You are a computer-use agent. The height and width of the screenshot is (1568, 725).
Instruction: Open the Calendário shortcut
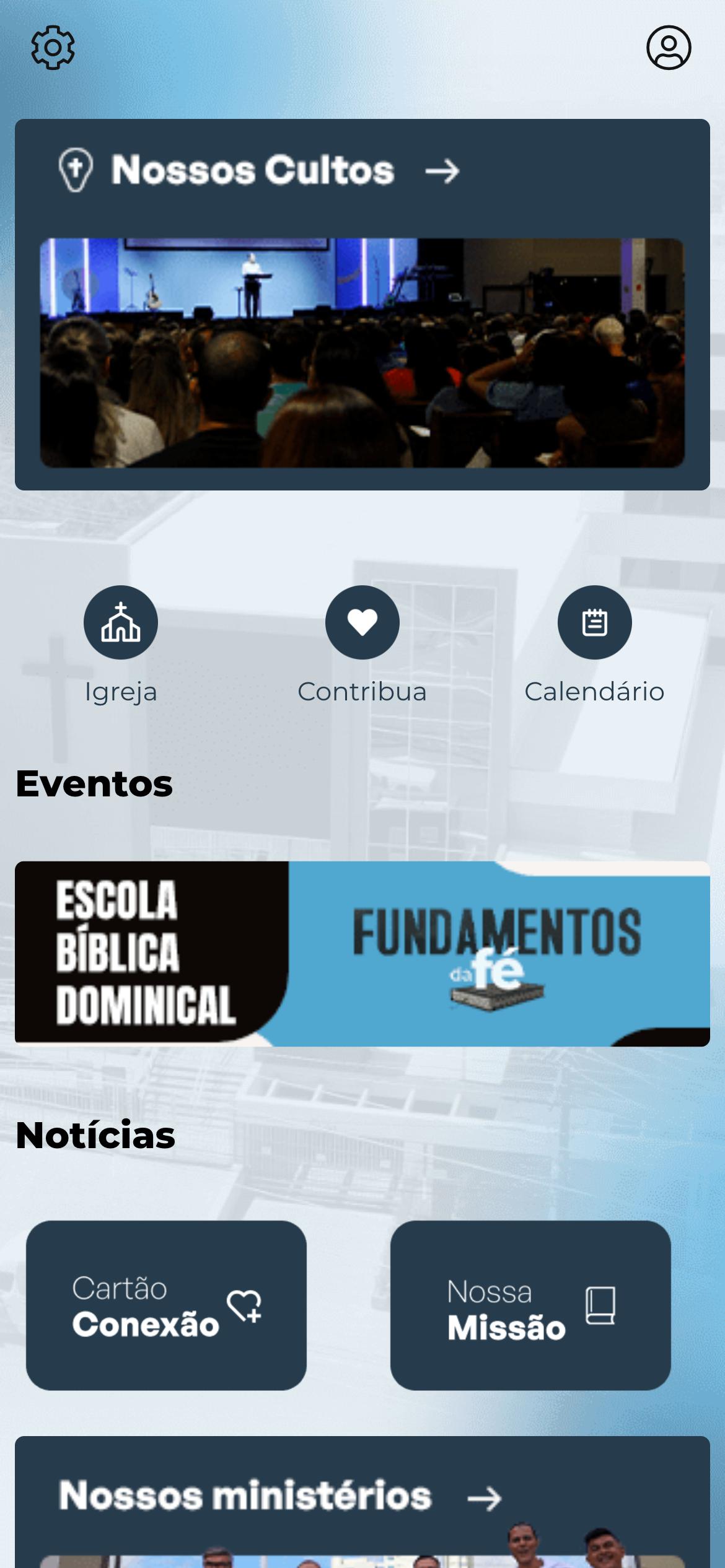[594, 622]
